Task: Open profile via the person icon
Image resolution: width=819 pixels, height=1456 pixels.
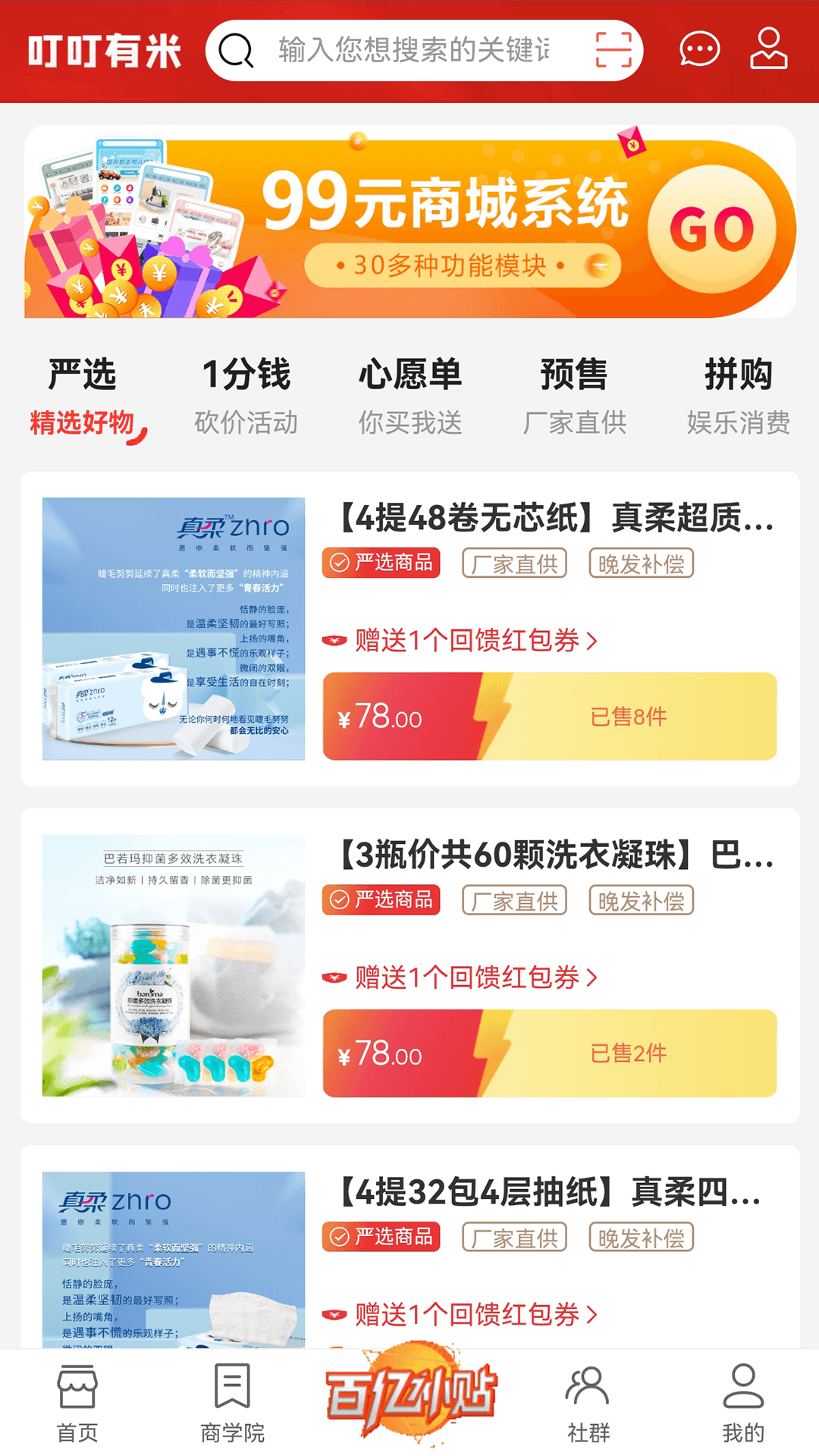Action: coord(767,50)
